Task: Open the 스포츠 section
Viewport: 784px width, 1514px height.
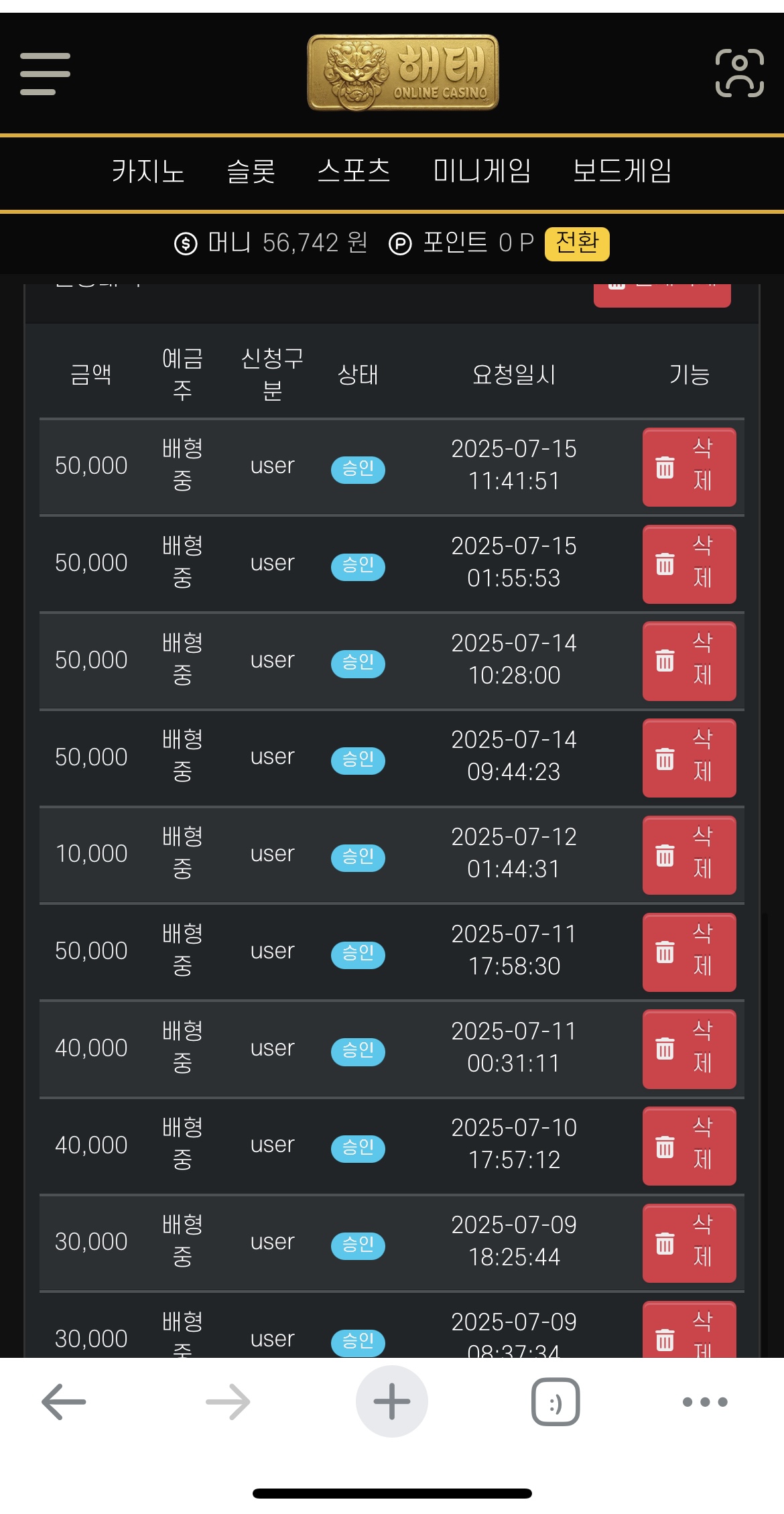Action: pos(354,171)
